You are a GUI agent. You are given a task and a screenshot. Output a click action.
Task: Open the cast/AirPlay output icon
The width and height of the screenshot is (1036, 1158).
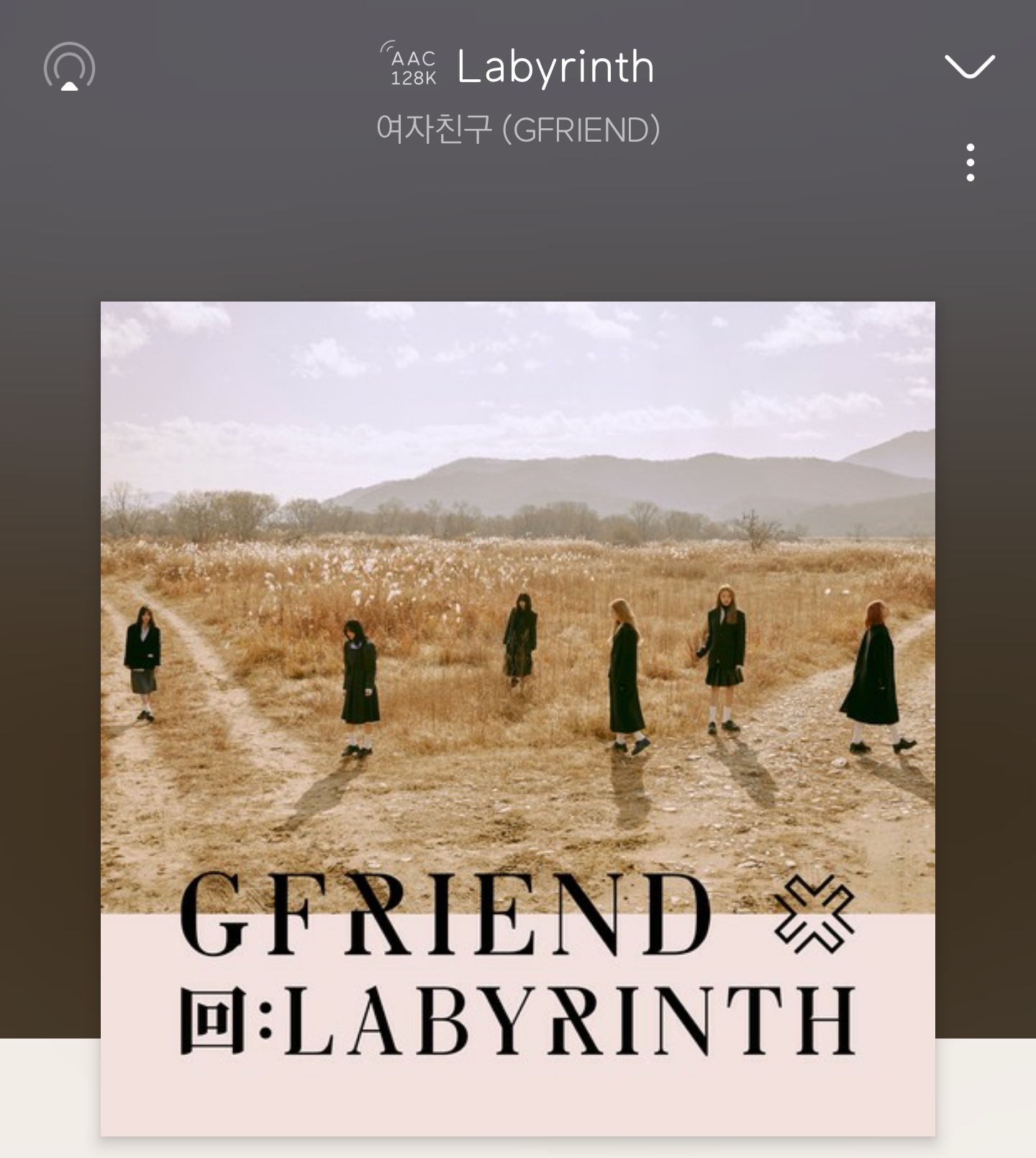69,66
